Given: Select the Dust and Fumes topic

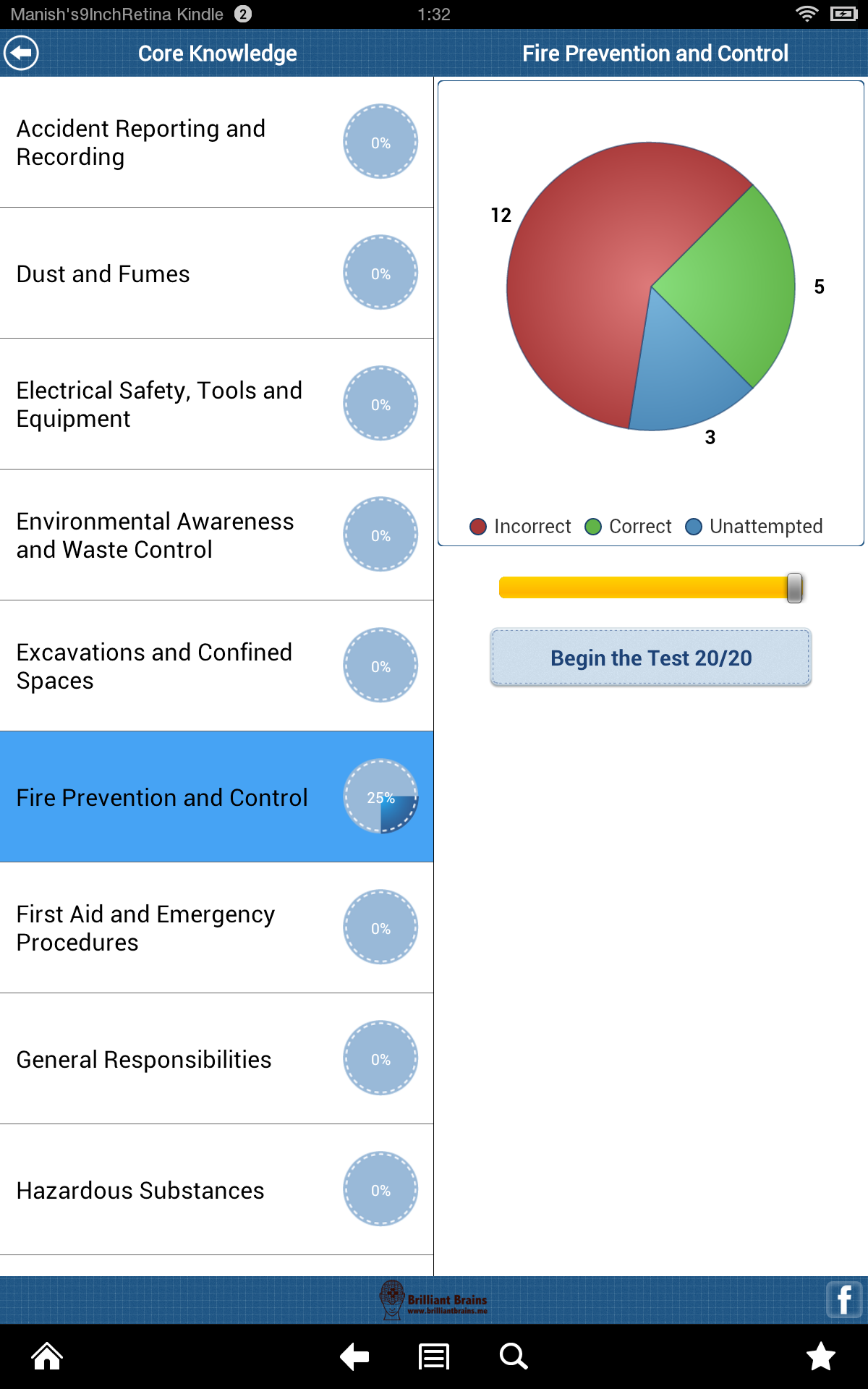Looking at the screenshot, I should pyautogui.click(x=181, y=273).
